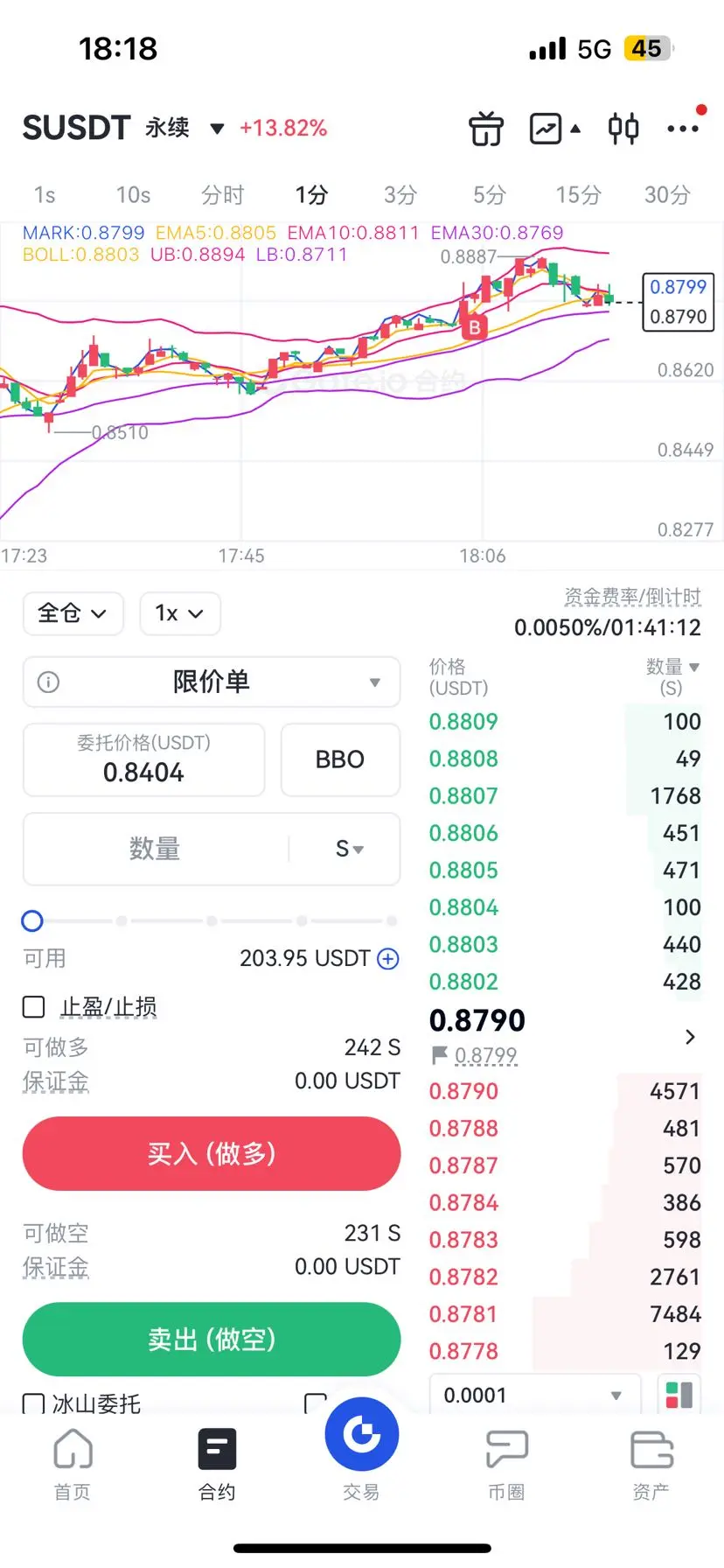
Task: Edit the 委托价格 price field
Action: tap(144, 759)
